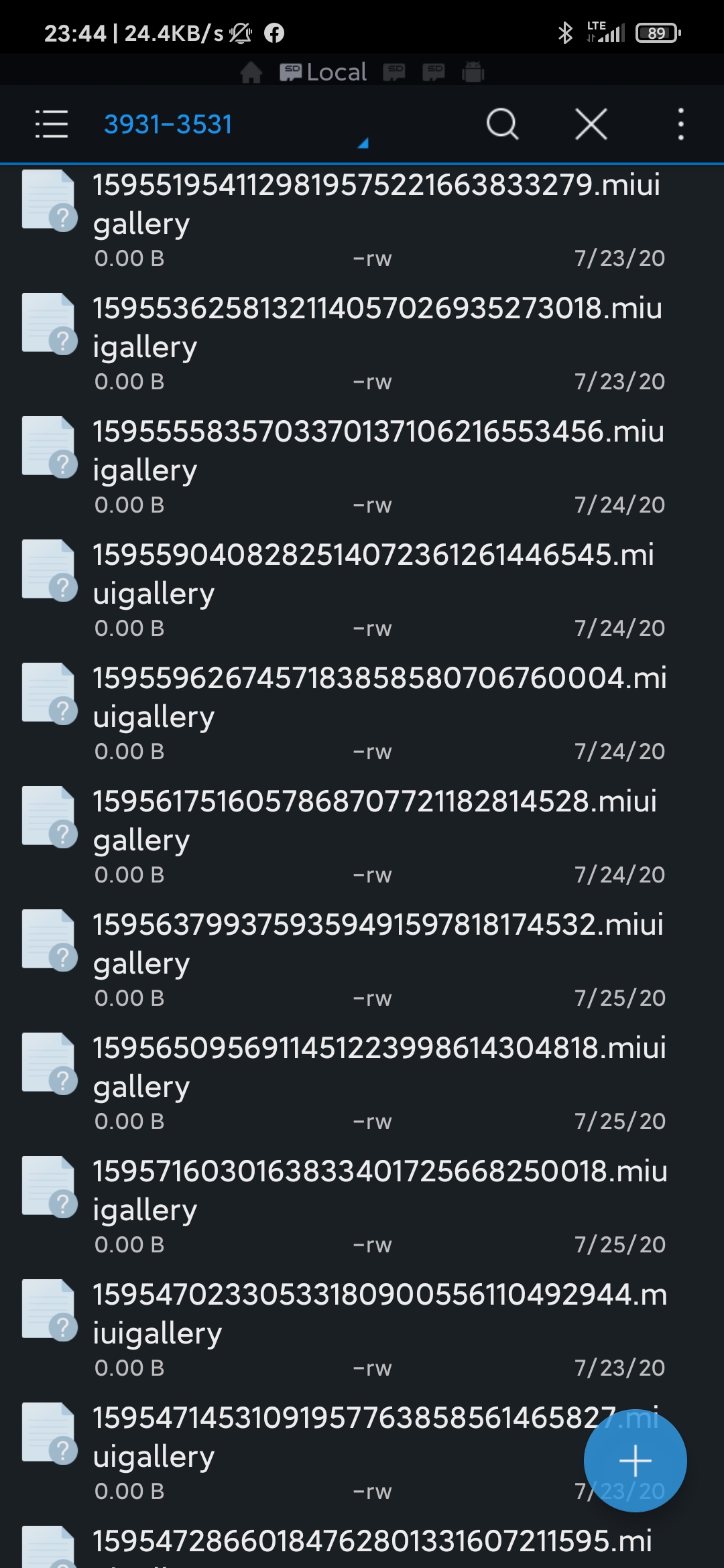
Task: Select file 1595617516057868707721182814528.miuigallery
Action: [362, 836]
